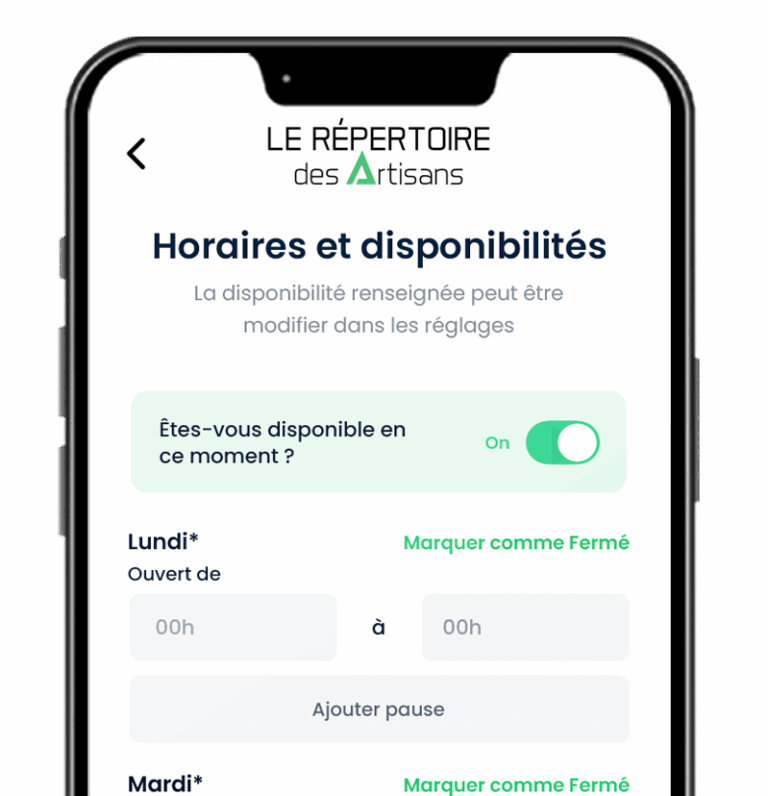Mark Mardi as Fermé
This screenshot has width=768, height=796.
pyautogui.click(x=516, y=784)
